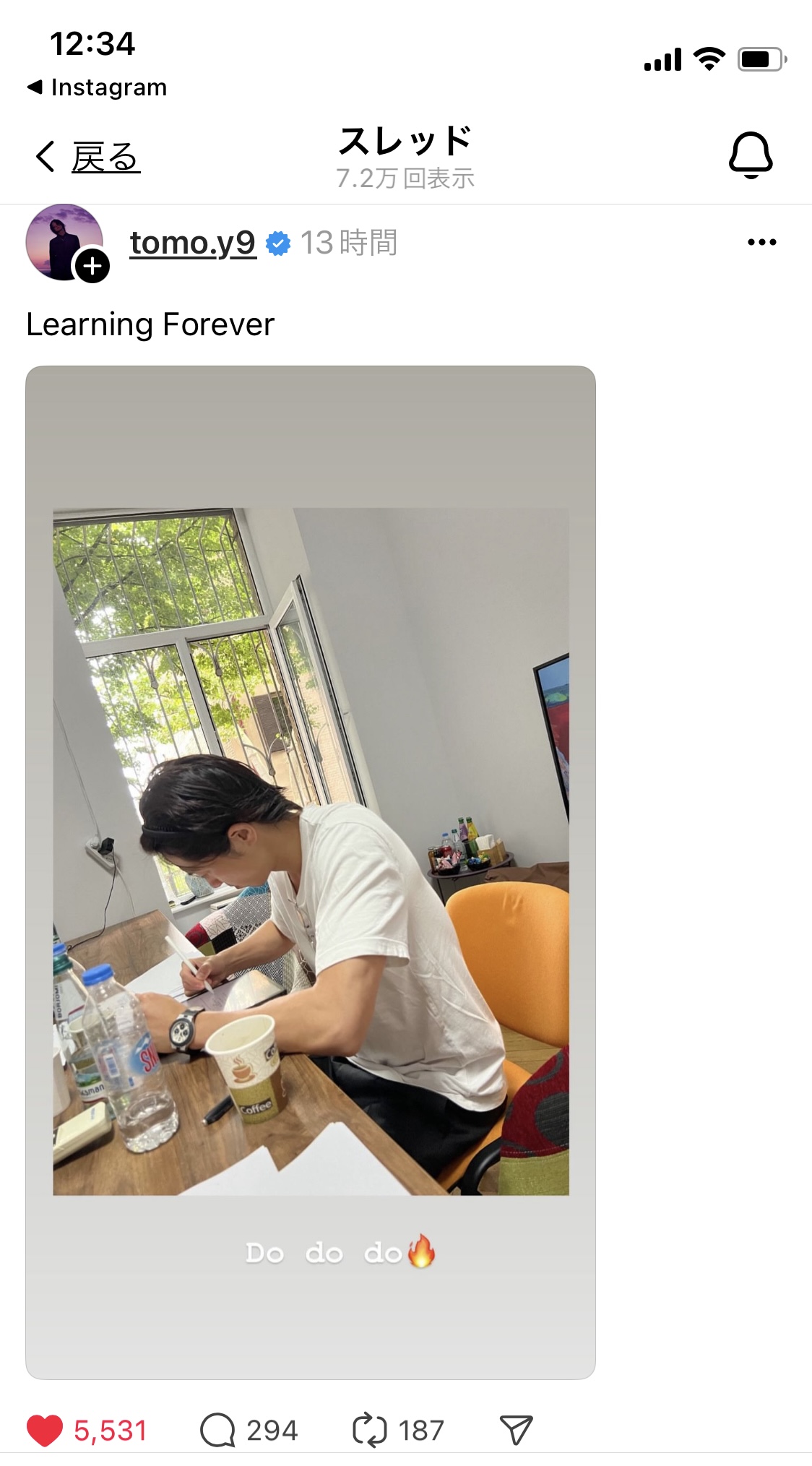Open the tomo.y9 profile link
The height and width of the screenshot is (1466, 812).
[193, 243]
